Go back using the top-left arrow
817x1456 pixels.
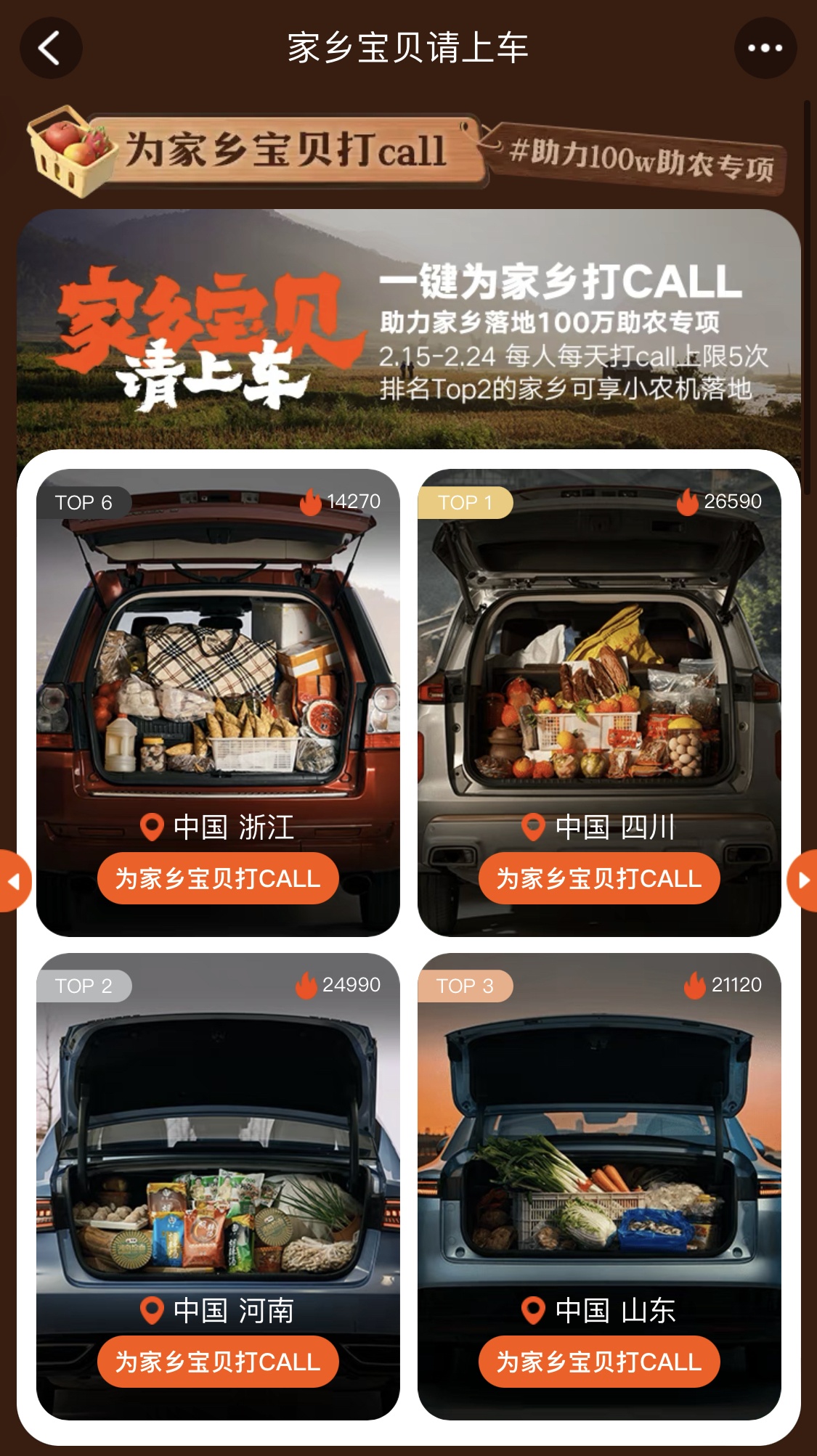click(x=50, y=49)
